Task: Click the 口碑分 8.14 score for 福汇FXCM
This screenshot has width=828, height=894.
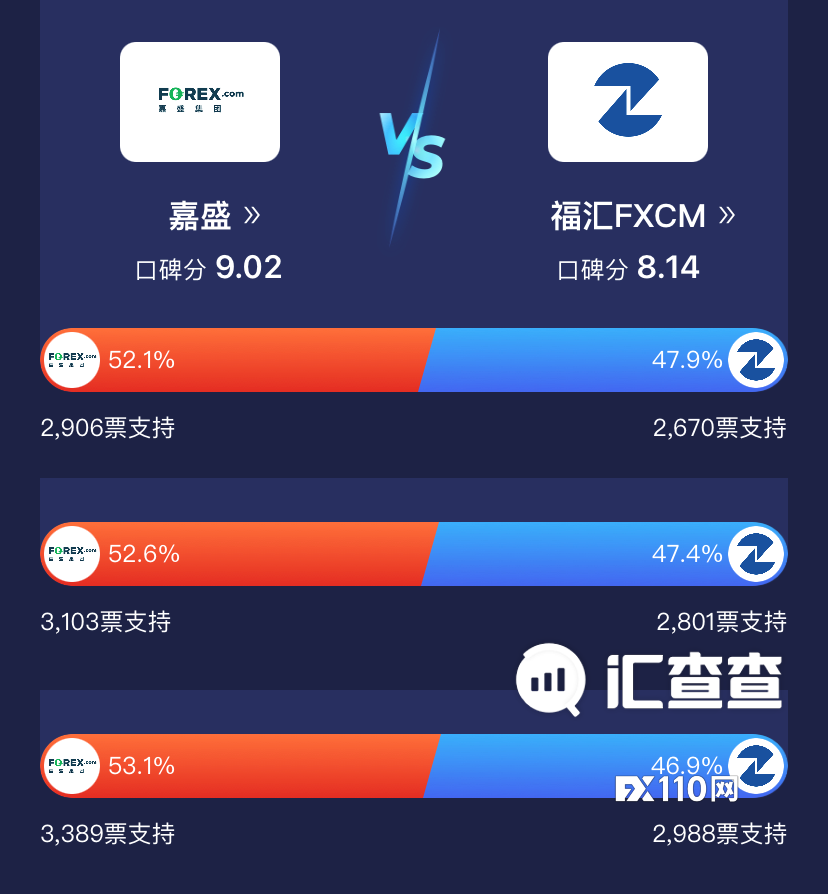Action: click(x=627, y=267)
